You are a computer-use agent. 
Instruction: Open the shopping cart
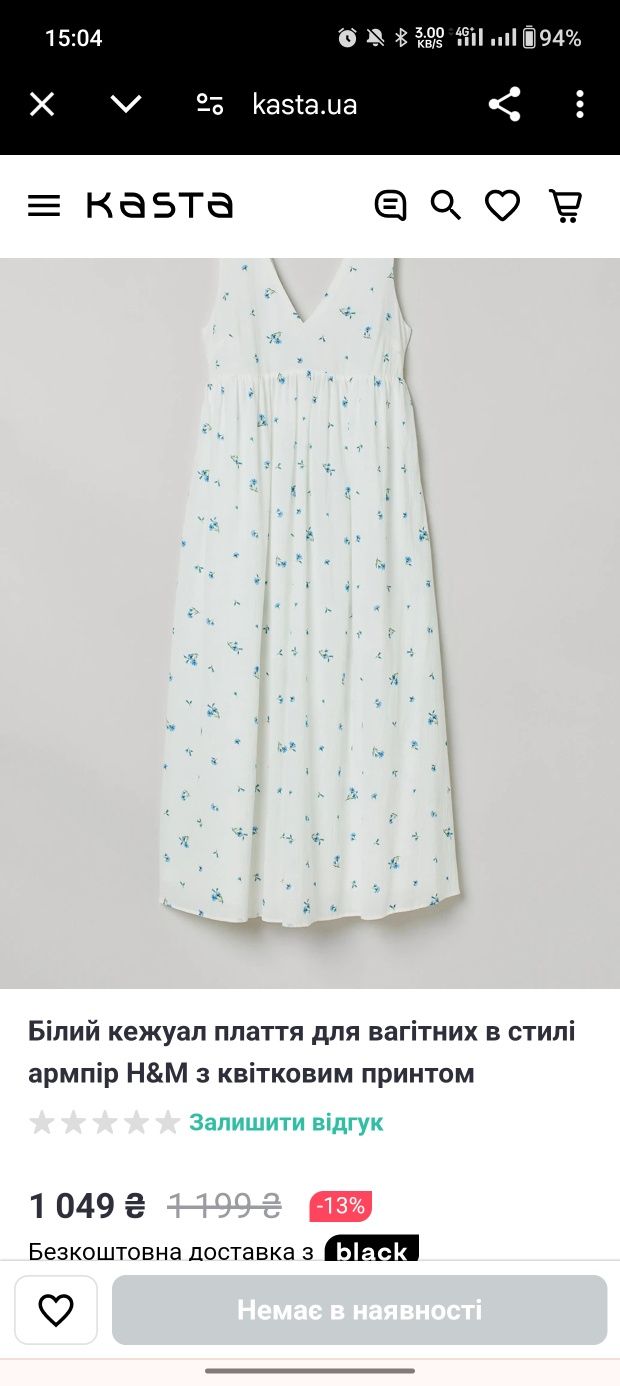click(565, 206)
